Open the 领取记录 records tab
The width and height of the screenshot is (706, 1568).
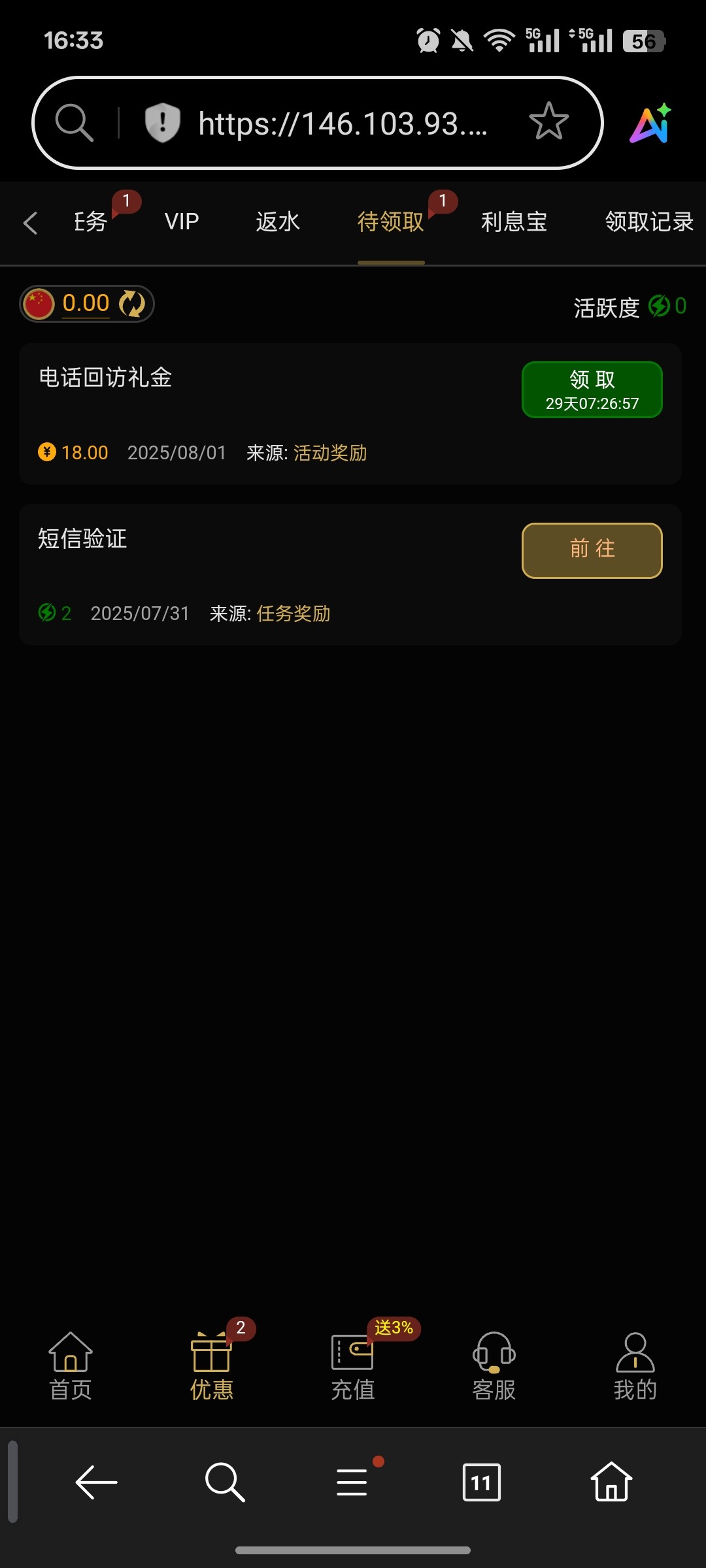[649, 222]
